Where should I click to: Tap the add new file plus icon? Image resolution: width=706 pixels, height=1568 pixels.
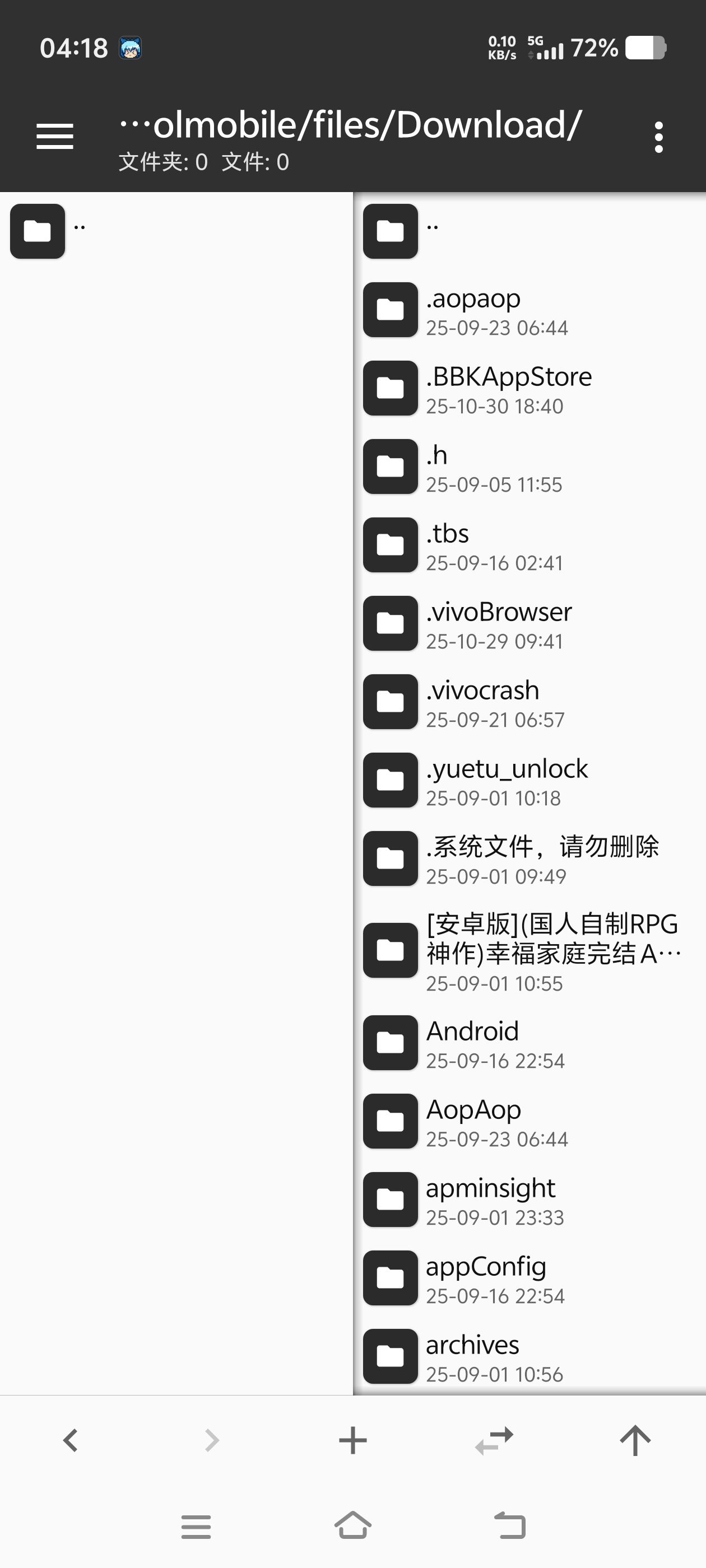352,1439
